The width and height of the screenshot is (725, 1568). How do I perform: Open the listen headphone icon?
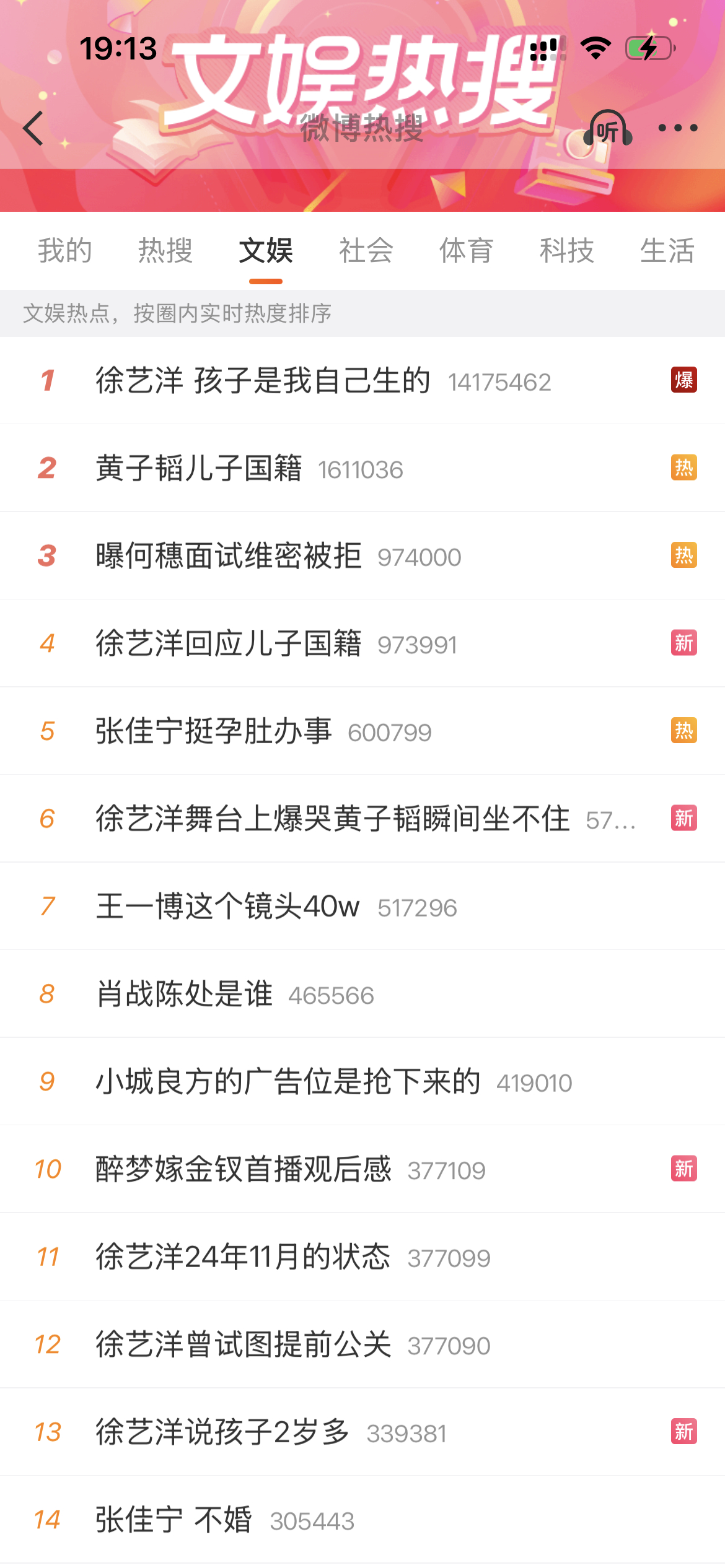[608, 128]
